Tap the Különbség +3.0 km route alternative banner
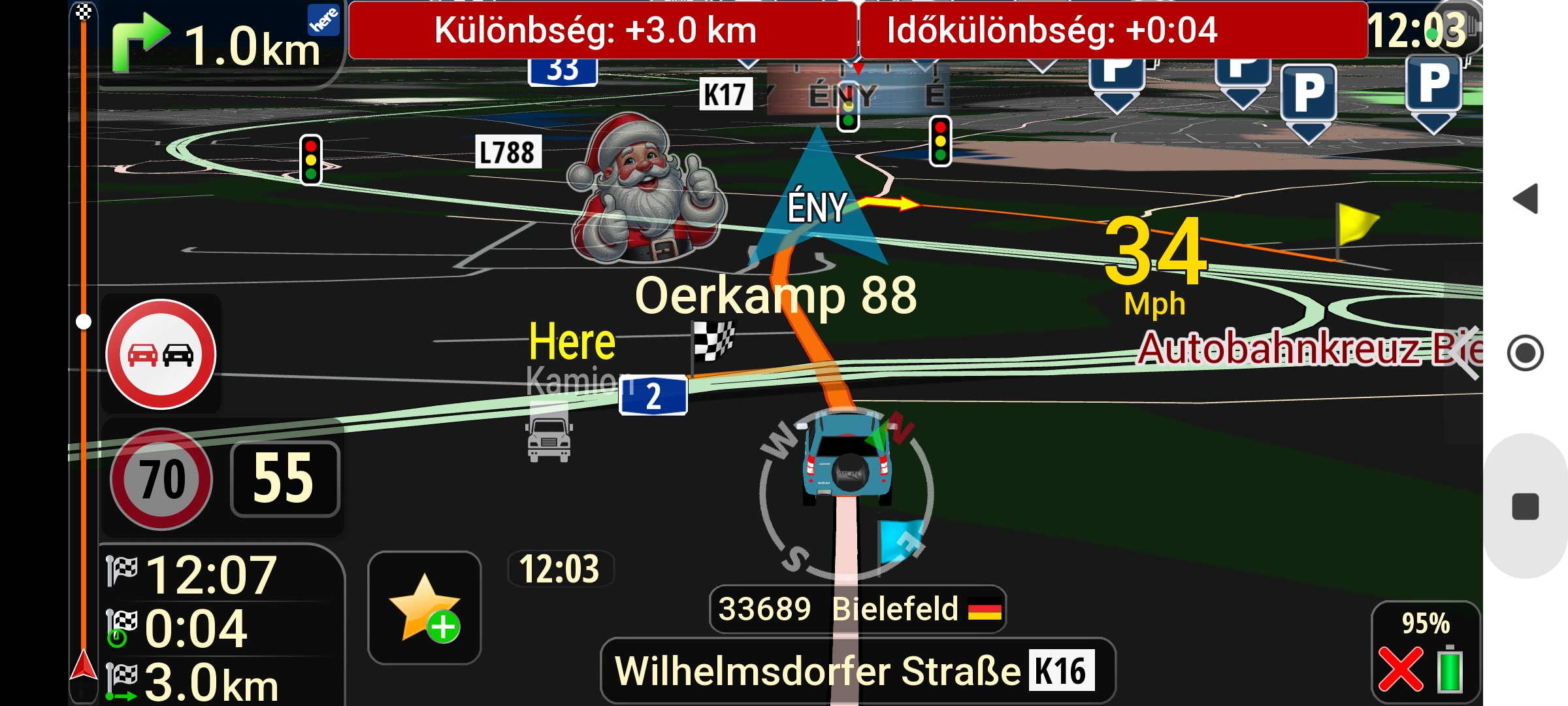Image resolution: width=1568 pixels, height=706 pixels. (x=602, y=30)
